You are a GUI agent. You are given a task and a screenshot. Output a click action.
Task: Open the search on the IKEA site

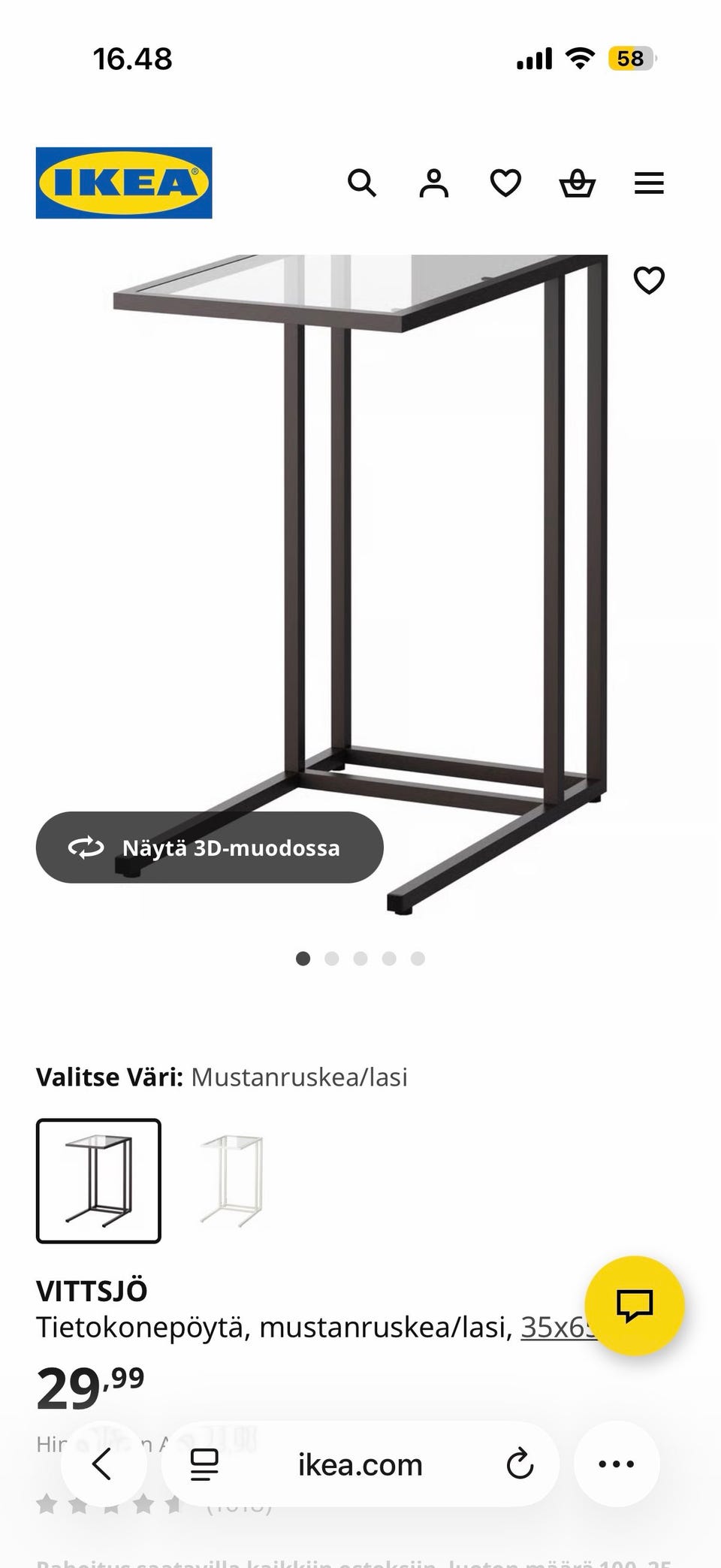[x=363, y=183]
